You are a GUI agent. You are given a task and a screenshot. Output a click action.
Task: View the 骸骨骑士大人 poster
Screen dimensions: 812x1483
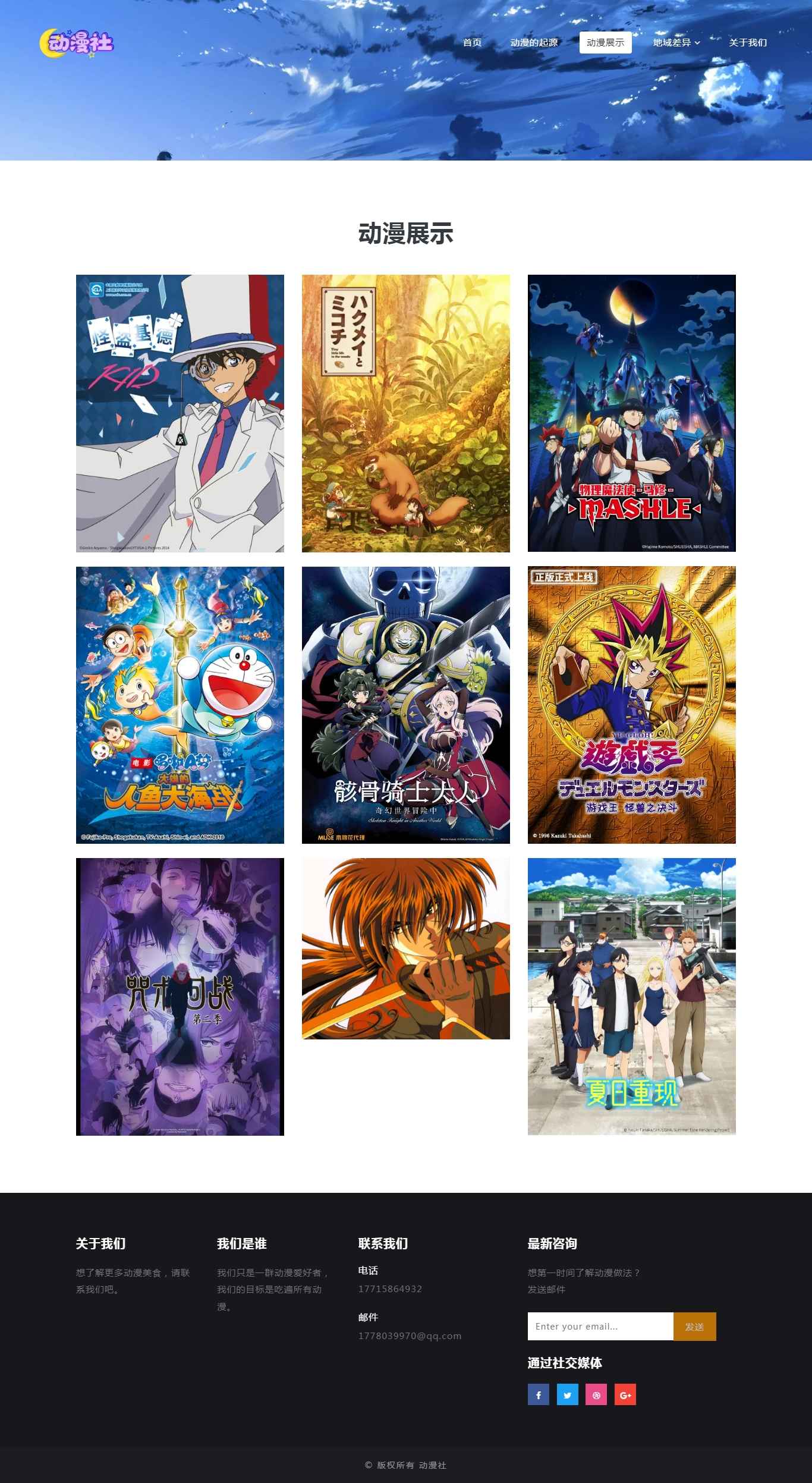(x=405, y=705)
